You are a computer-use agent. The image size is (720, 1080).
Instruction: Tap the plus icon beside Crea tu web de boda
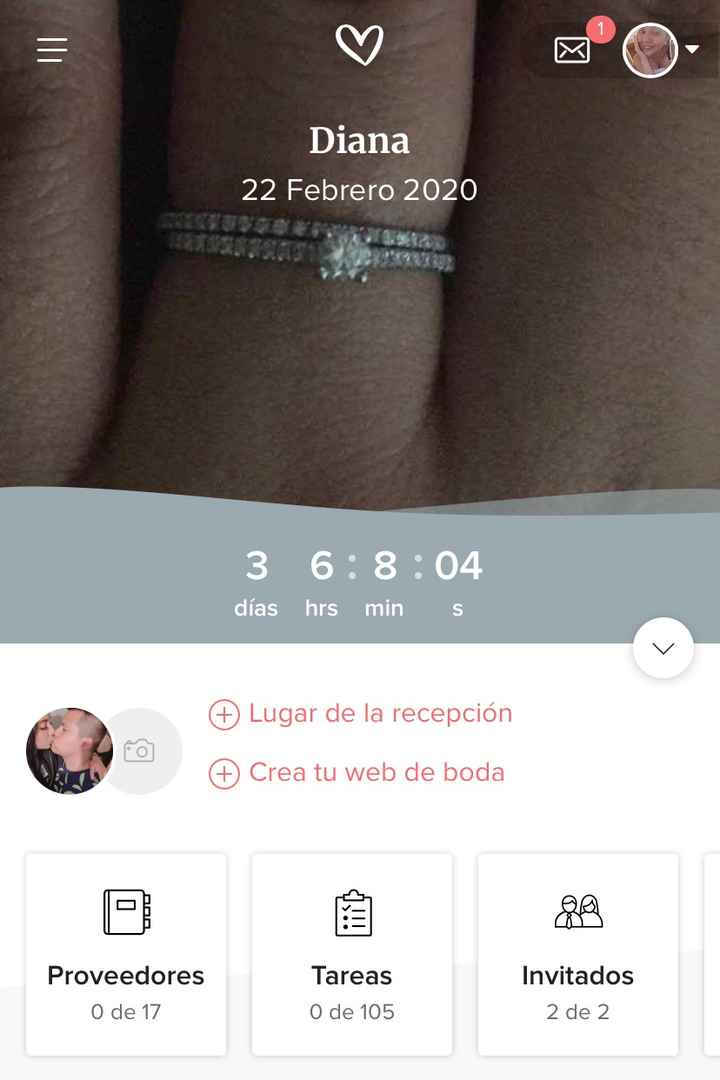pos(224,773)
